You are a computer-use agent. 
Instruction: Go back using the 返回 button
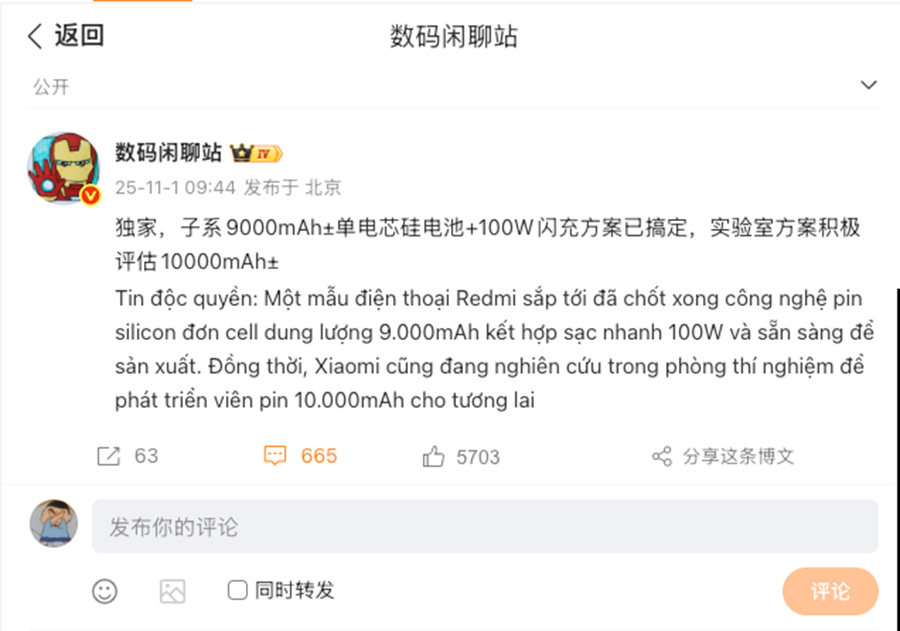(65, 37)
